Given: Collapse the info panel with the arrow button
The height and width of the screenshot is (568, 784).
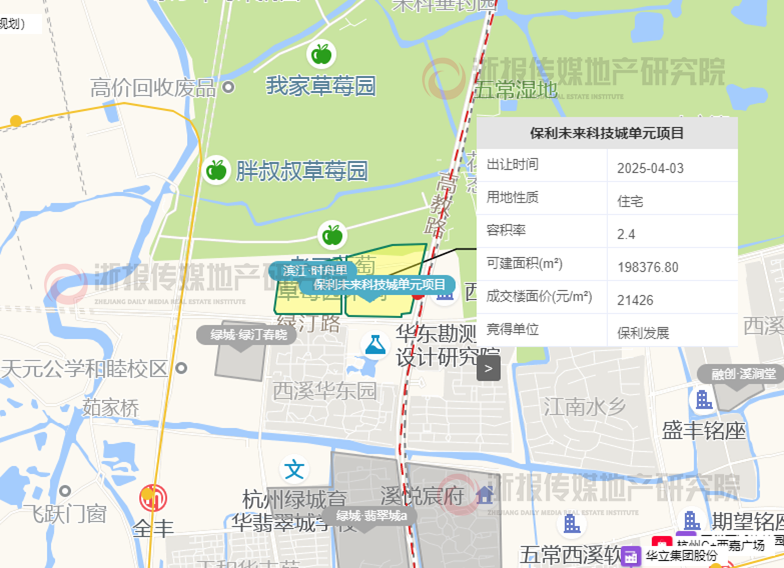Looking at the screenshot, I should 488,369.
